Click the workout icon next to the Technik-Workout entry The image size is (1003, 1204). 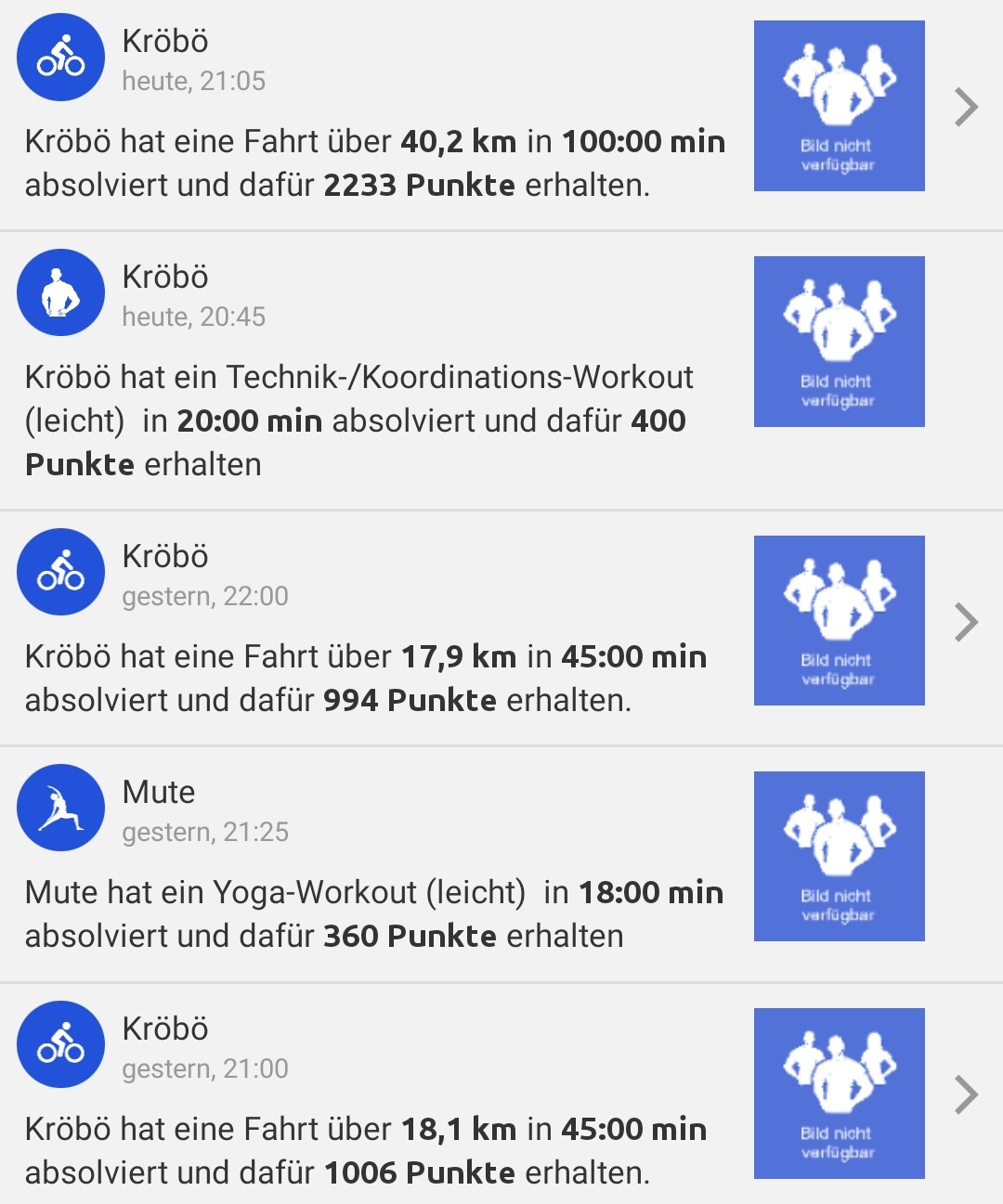coord(59,292)
